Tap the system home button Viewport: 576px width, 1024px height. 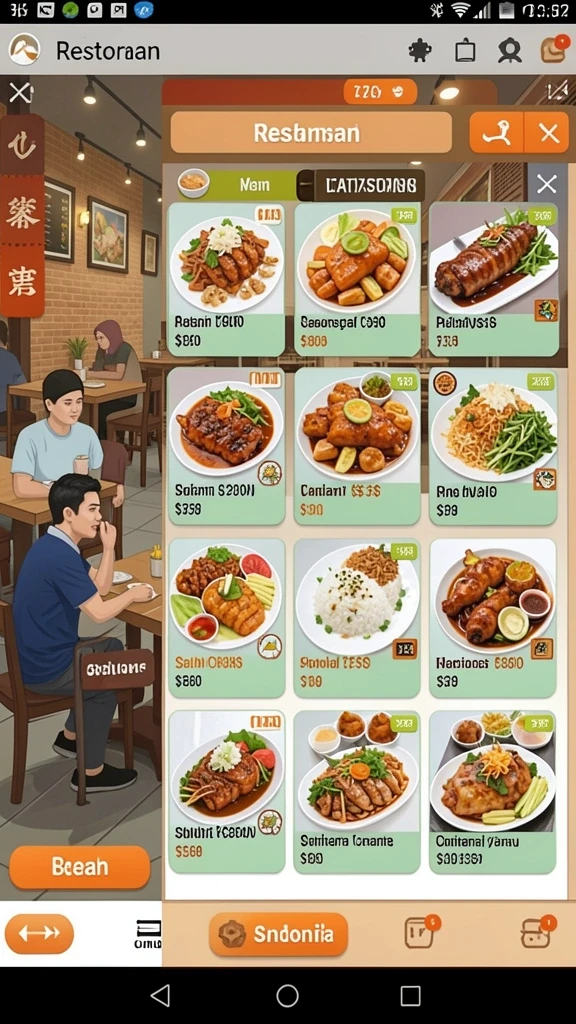point(287,995)
